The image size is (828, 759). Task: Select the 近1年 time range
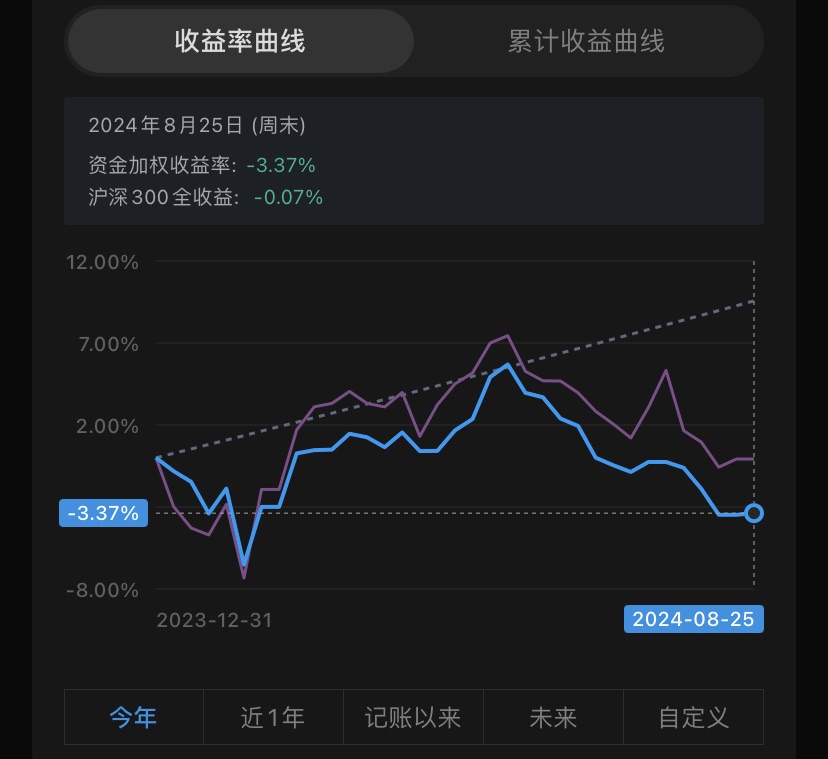pos(273,717)
